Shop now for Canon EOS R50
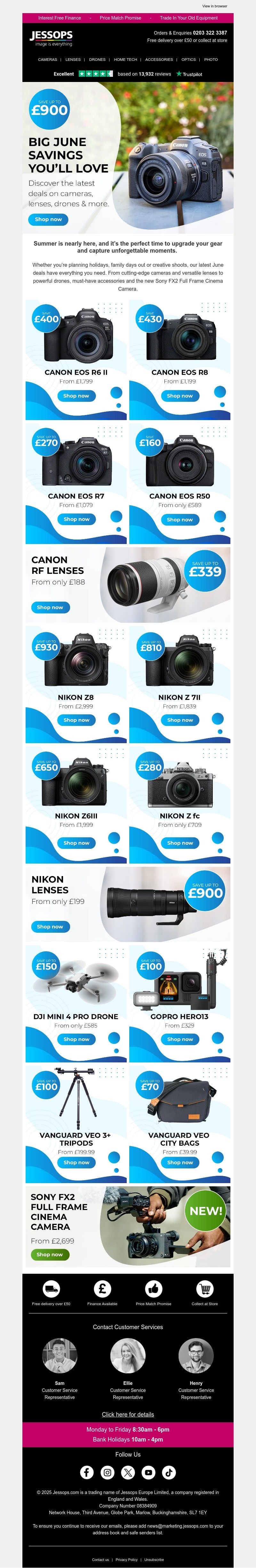Viewport: 256px width, 1568px height. pyautogui.click(x=180, y=519)
